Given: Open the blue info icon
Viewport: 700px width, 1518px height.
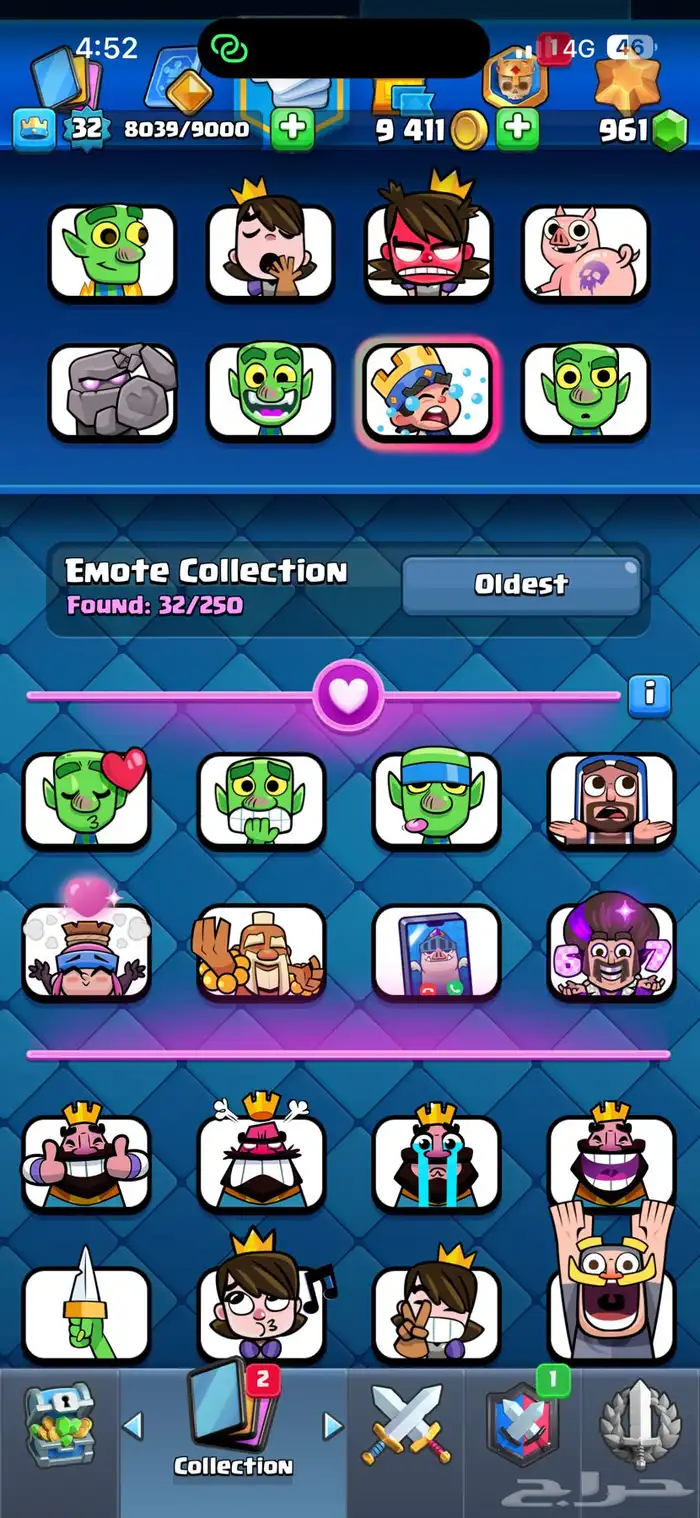Looking at the screenshot, I should [649, 693].
